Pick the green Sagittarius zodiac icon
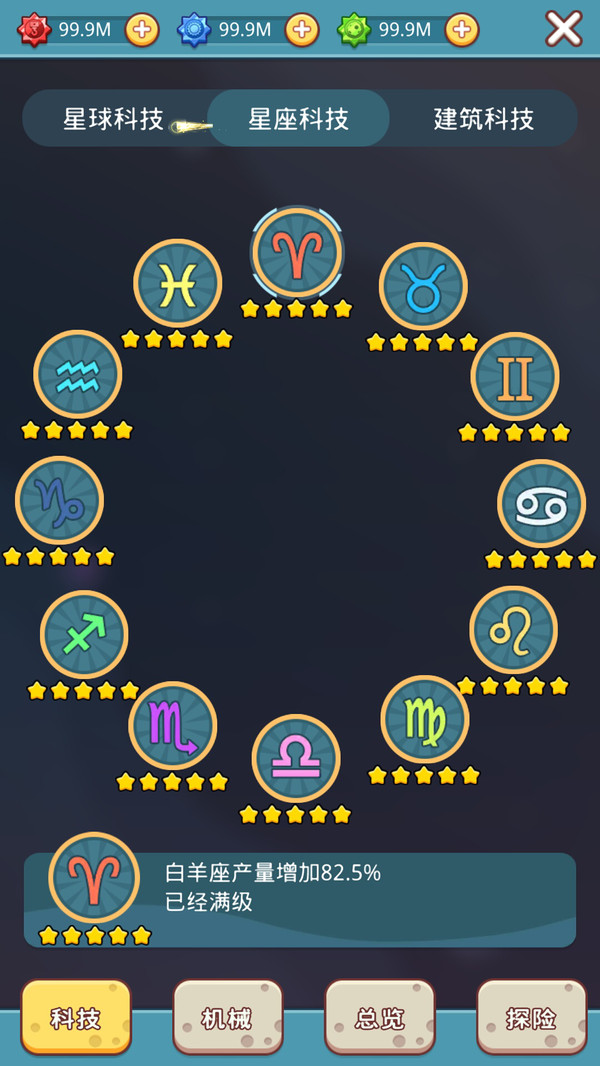The image size is (600, 1066). tap(84, 634)
